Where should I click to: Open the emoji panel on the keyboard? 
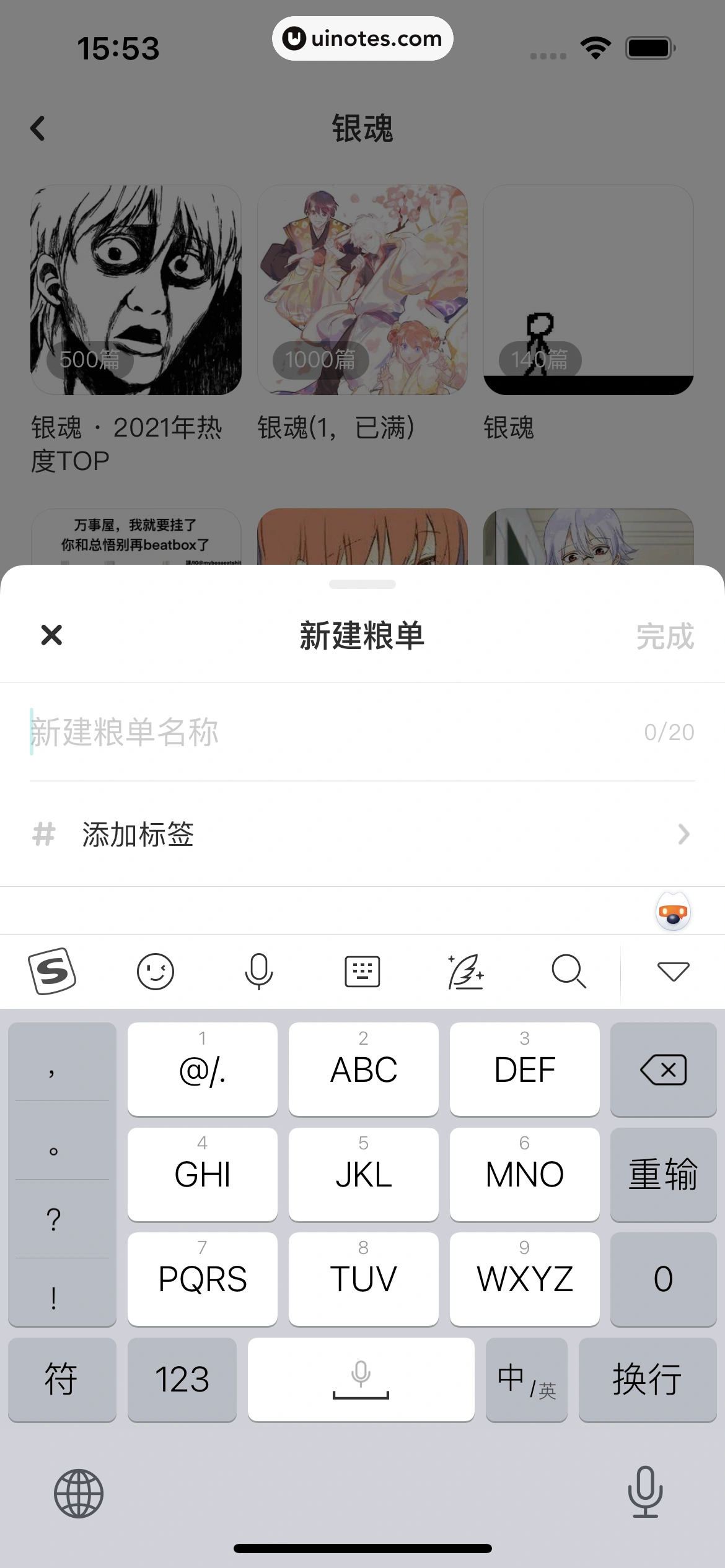click(x=155, y=971)
